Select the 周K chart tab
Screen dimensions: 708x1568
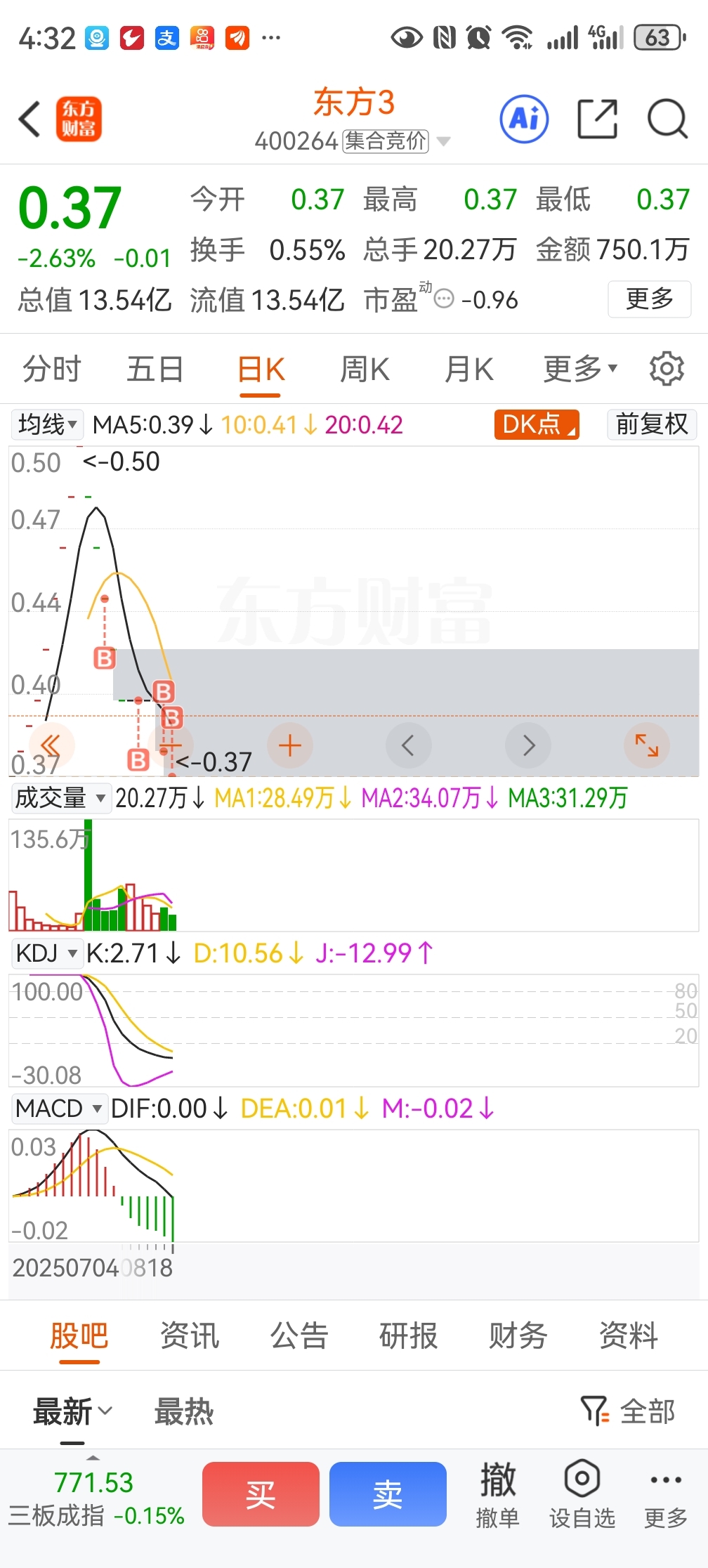(365, 369)
